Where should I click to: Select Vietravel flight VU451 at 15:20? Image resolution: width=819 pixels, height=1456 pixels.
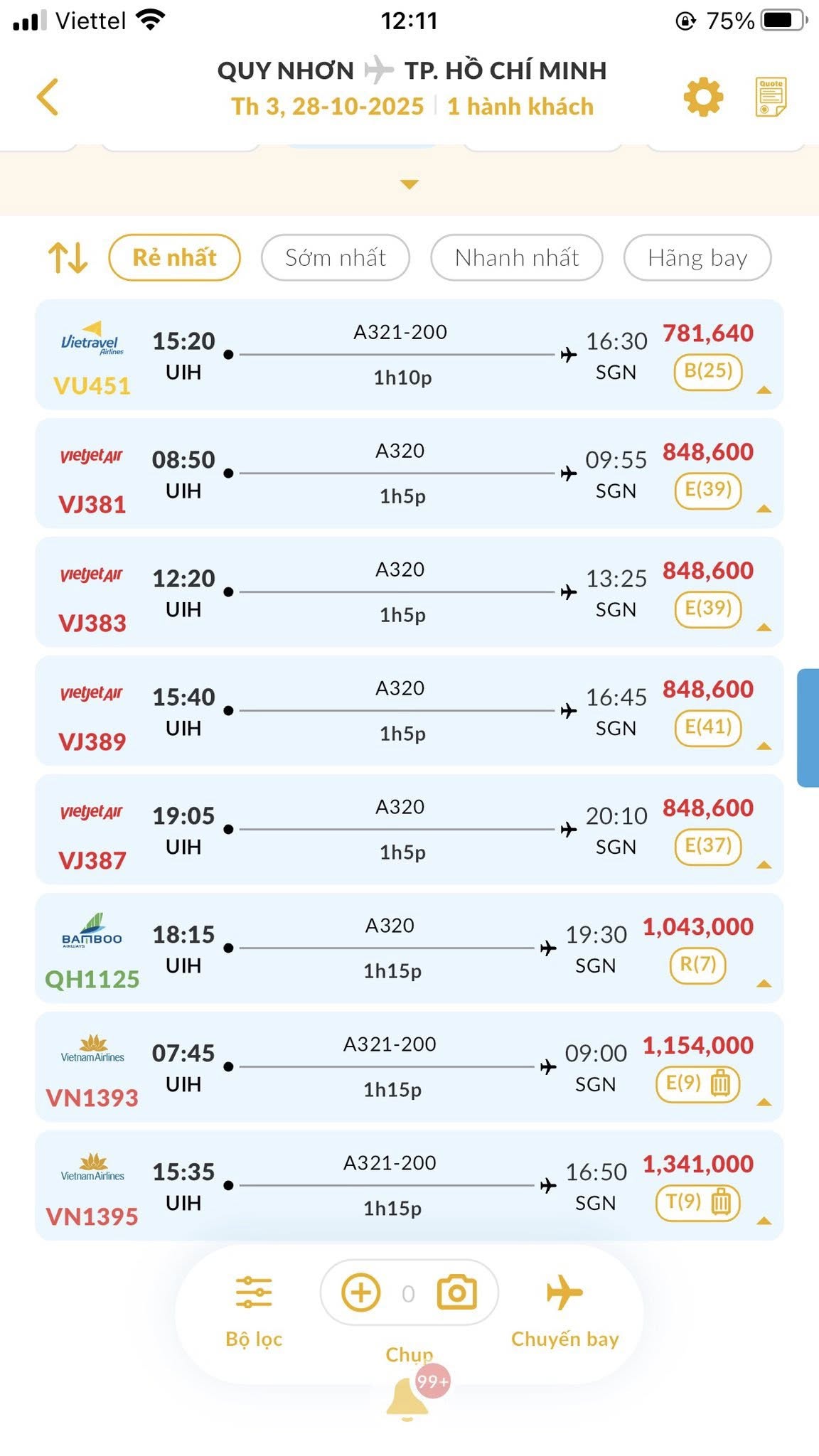(409, 354)
